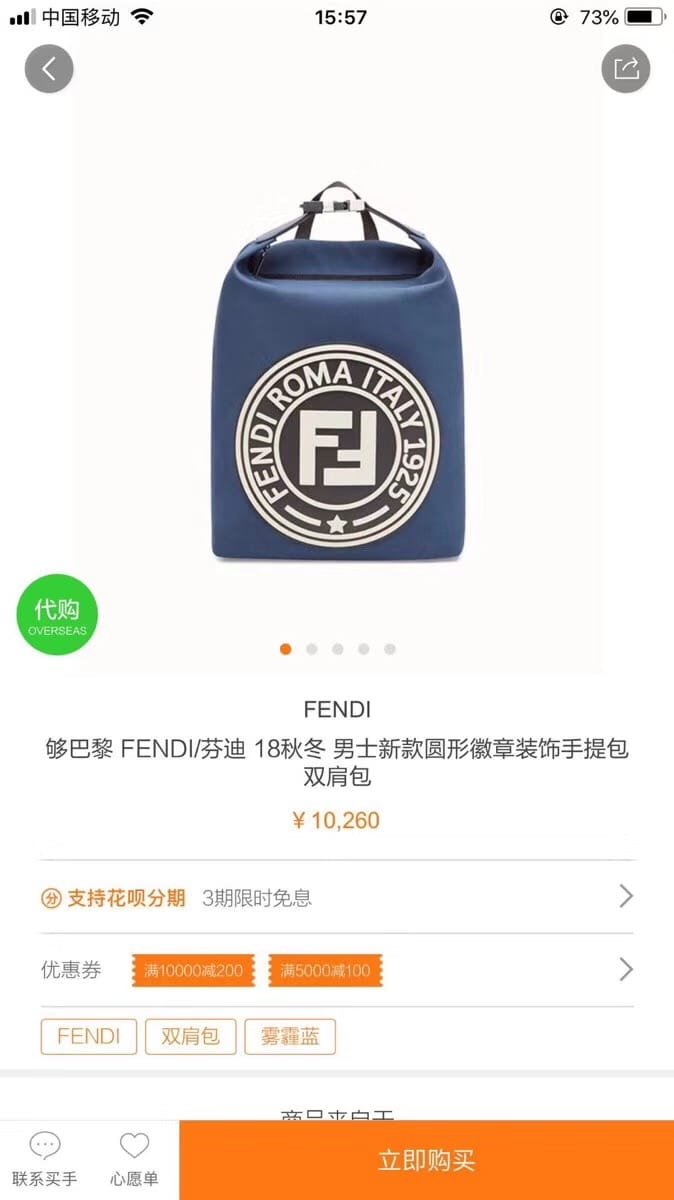Open the coupons row
This screenshot has height=1200, width=674.
click(337, 970)
